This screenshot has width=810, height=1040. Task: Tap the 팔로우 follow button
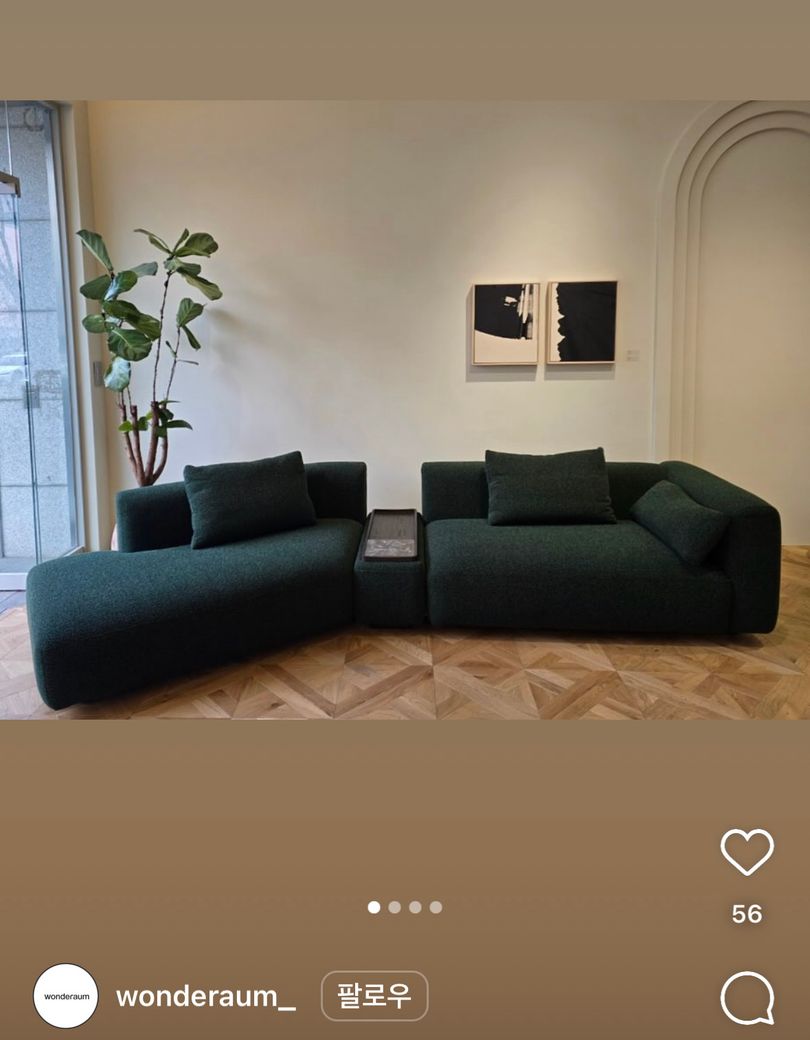click(374, 996)
